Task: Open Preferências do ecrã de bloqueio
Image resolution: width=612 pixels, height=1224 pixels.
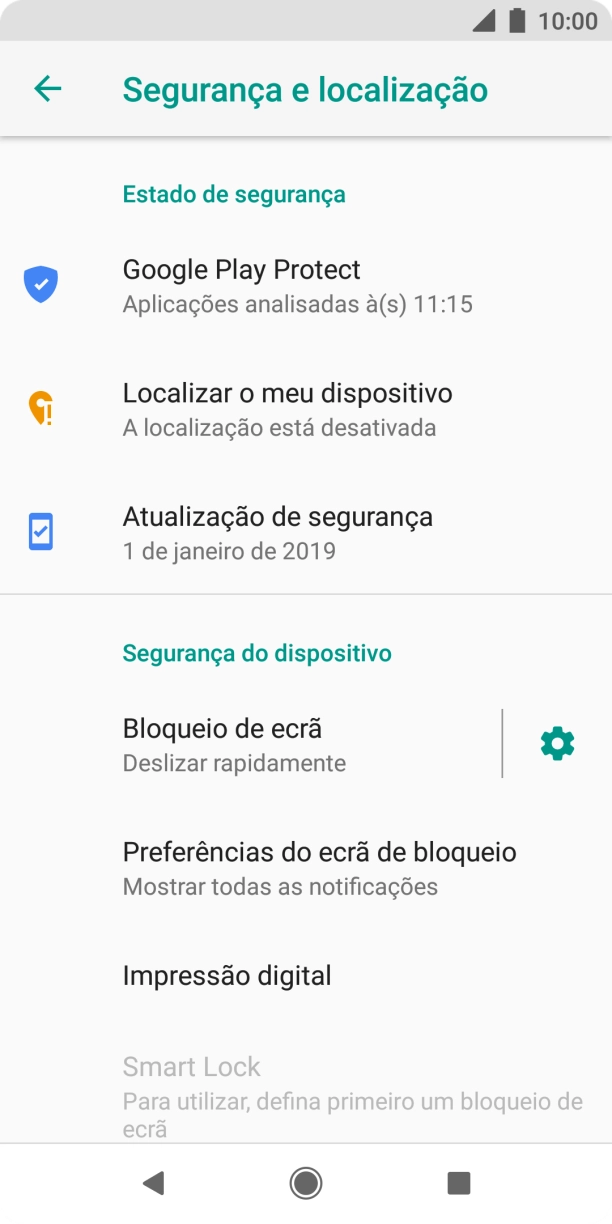Action: tap(318, 868)
